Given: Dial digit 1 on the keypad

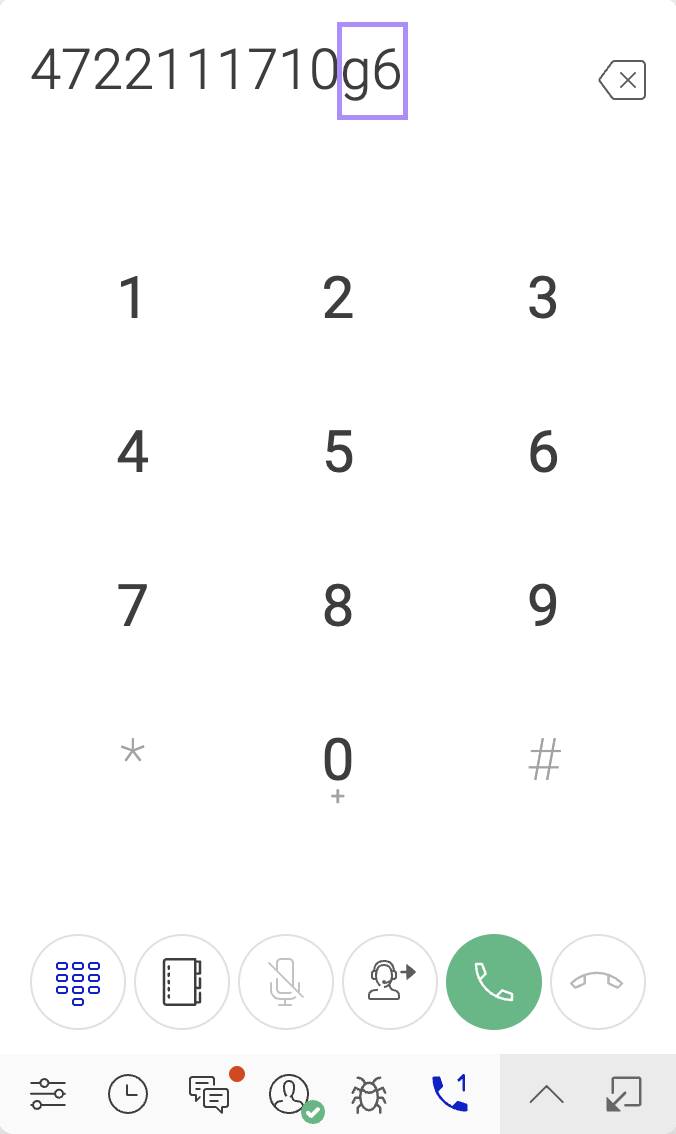Looking at the screenshot, I should point(132,299).
